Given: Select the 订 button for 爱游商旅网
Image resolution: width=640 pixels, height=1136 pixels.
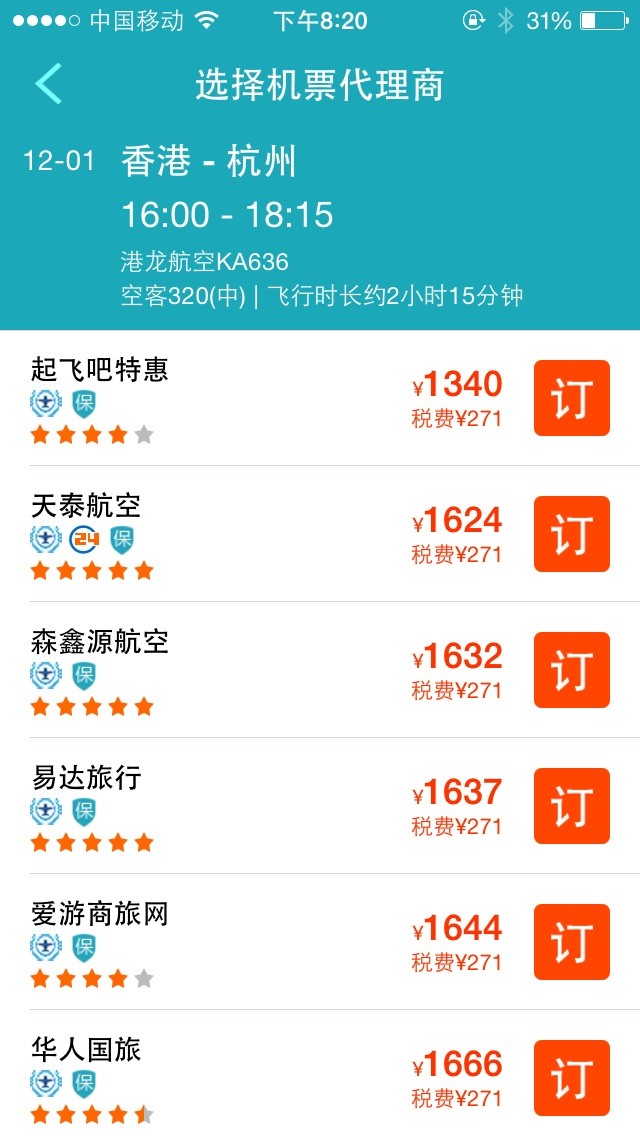Looking at the screenshot, I should pos(572,942).
